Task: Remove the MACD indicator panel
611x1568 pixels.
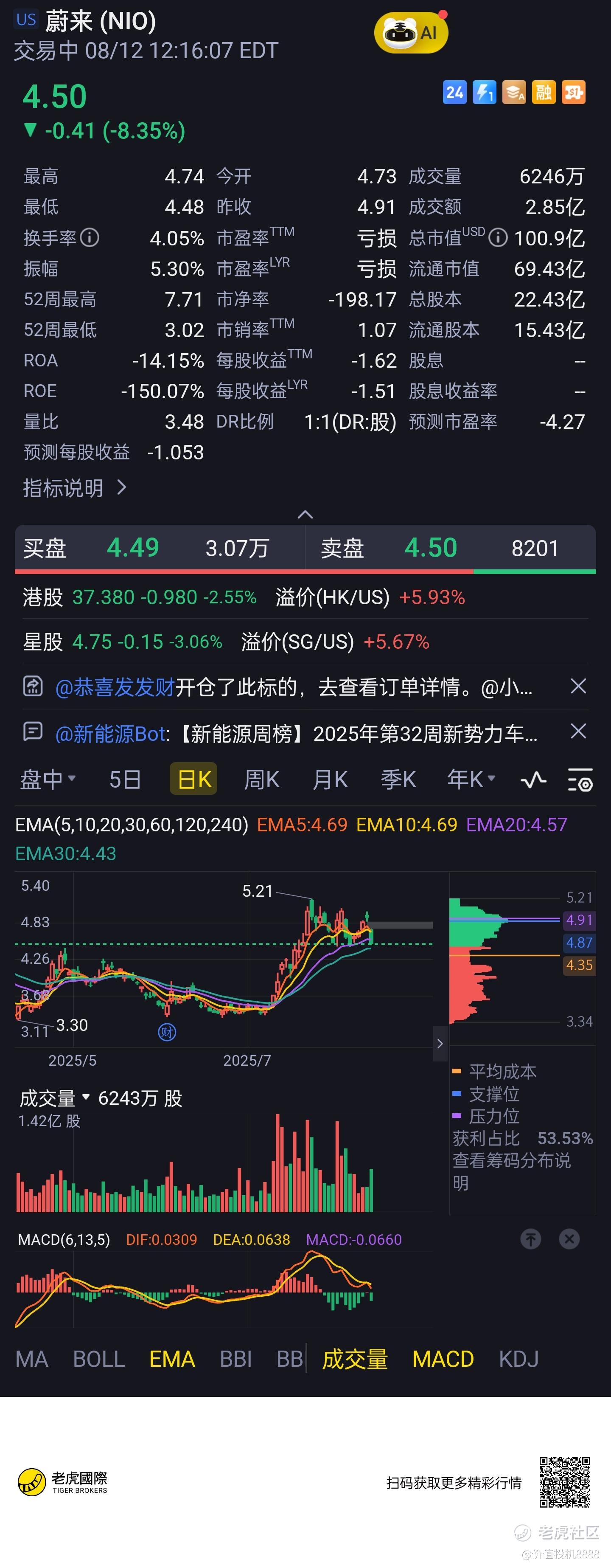Action: point(569,1239)
